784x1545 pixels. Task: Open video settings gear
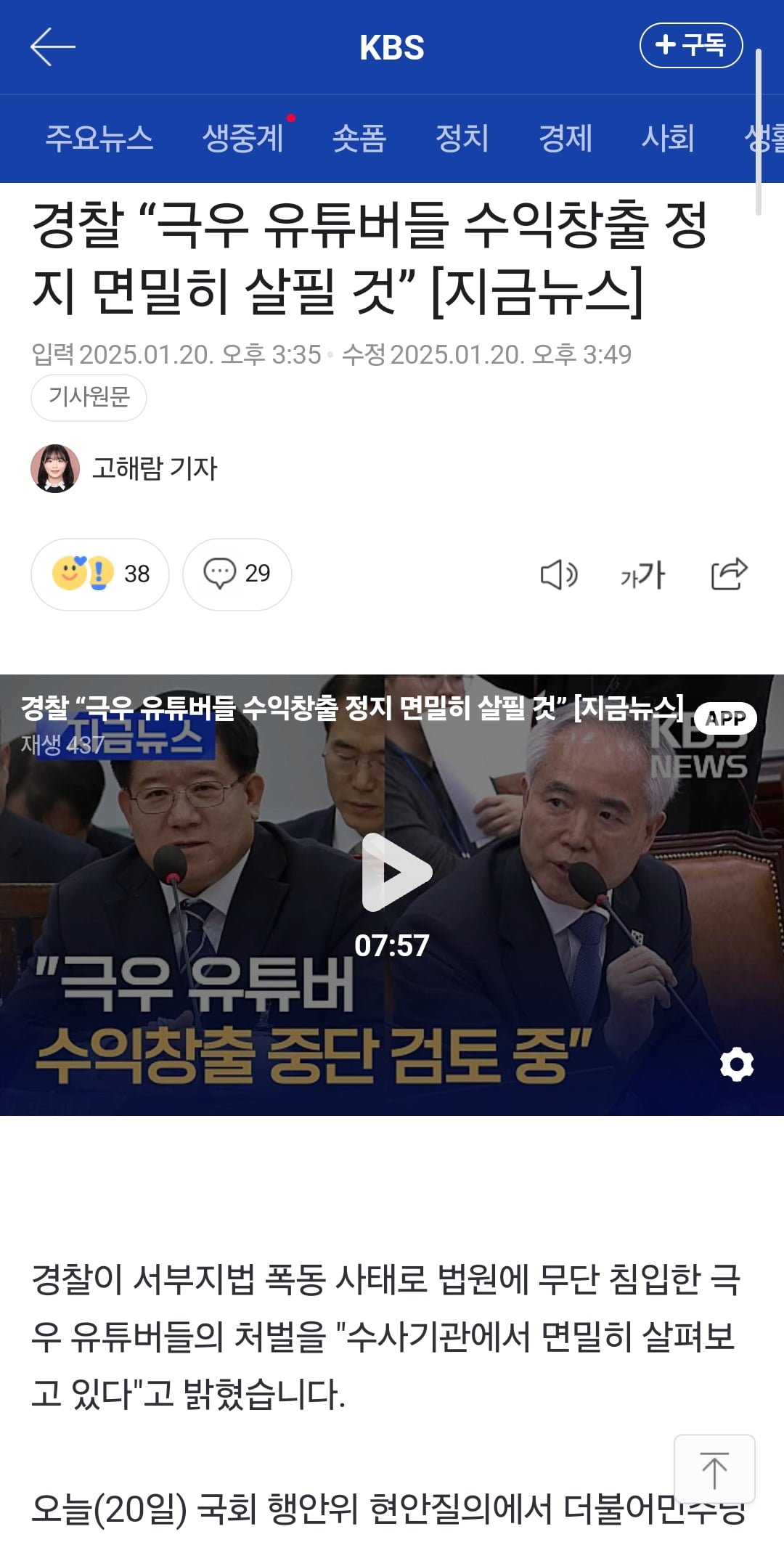(x=736, y=1064)
